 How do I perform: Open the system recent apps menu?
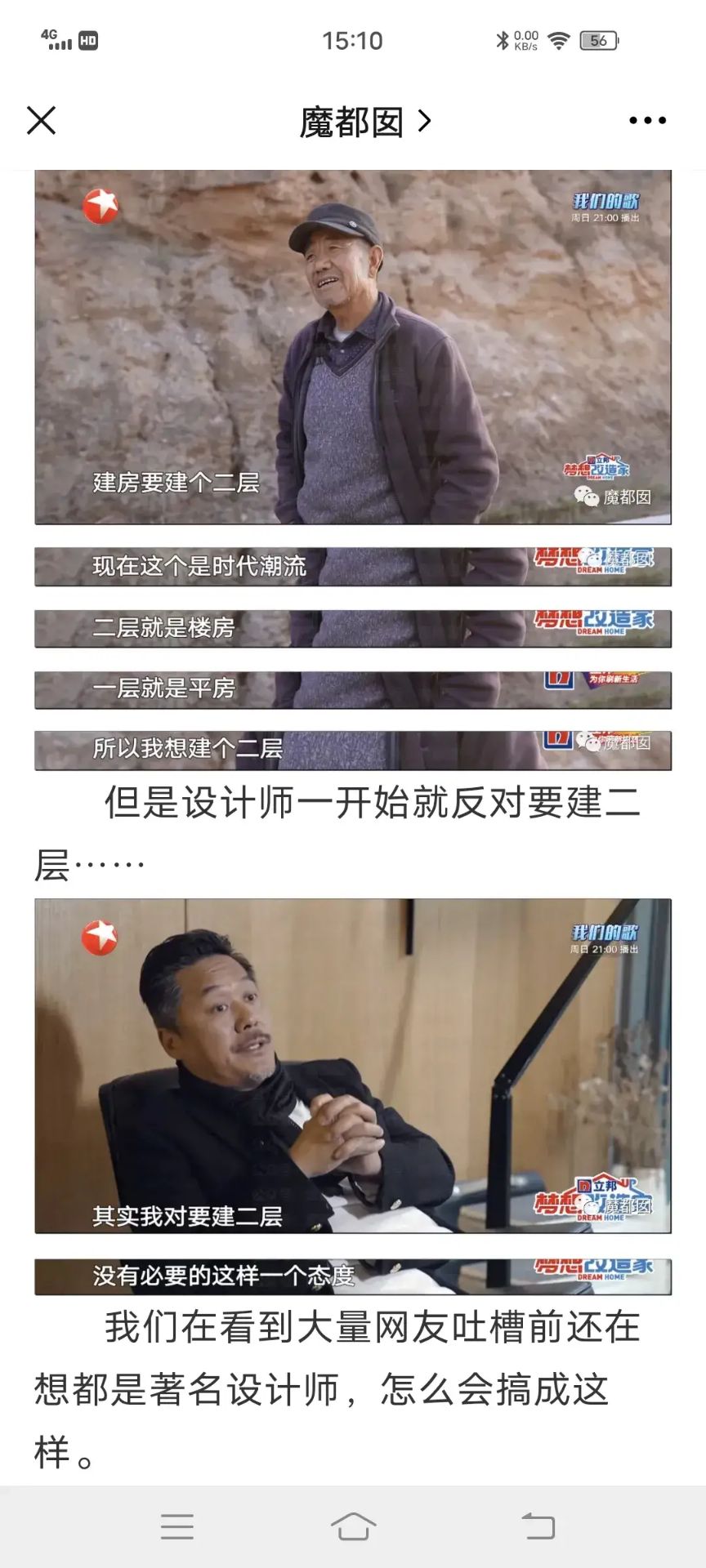coord(177,1526)
